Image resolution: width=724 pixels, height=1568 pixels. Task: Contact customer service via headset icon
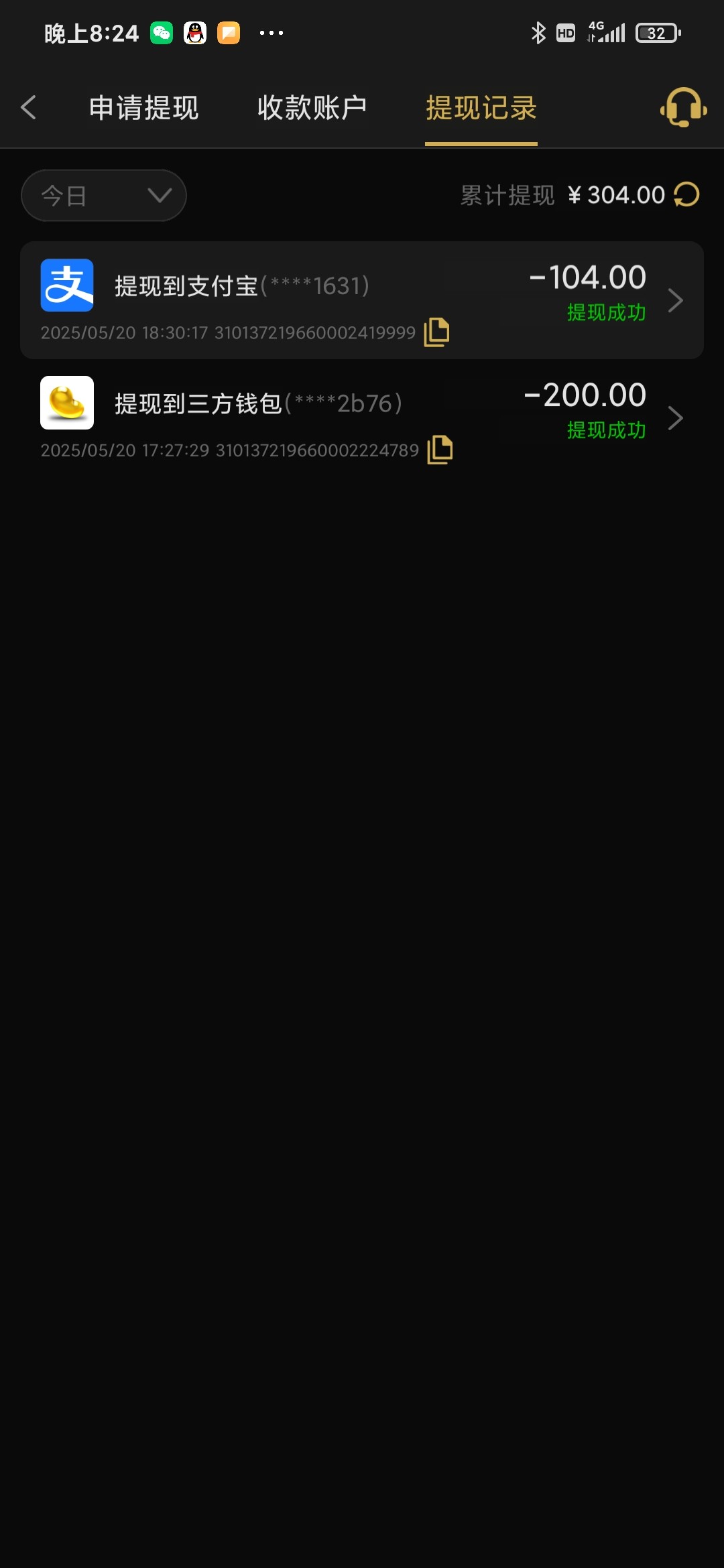click(x=683, y=107)
